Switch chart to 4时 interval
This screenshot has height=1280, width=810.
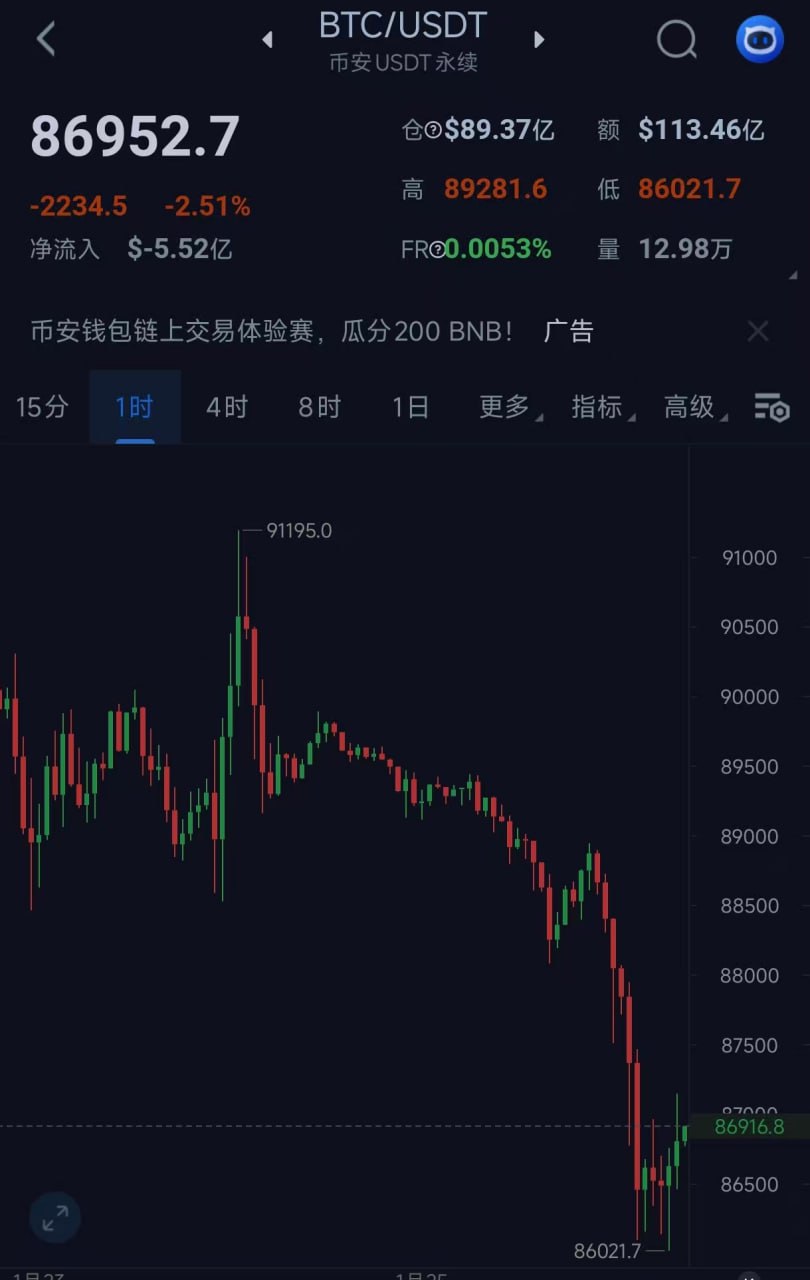click(226, 407)
